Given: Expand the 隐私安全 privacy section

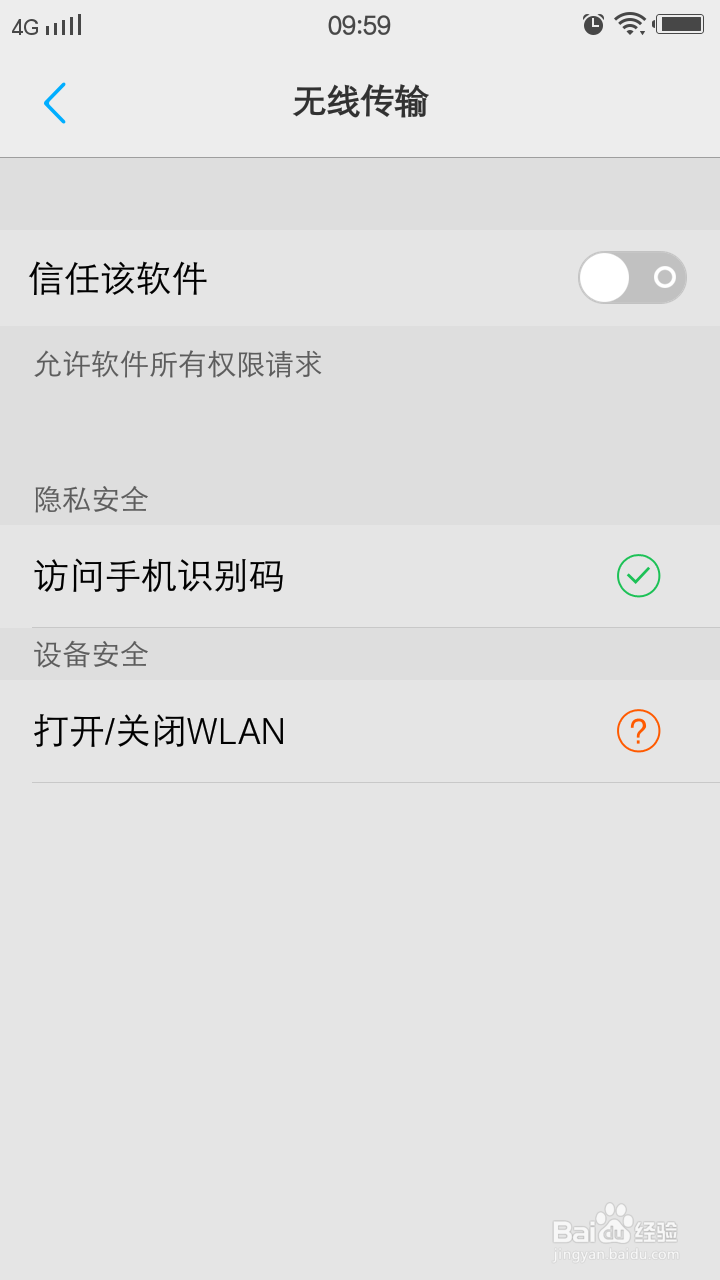Looking at the screenshot, I should [x=90, y=500].
